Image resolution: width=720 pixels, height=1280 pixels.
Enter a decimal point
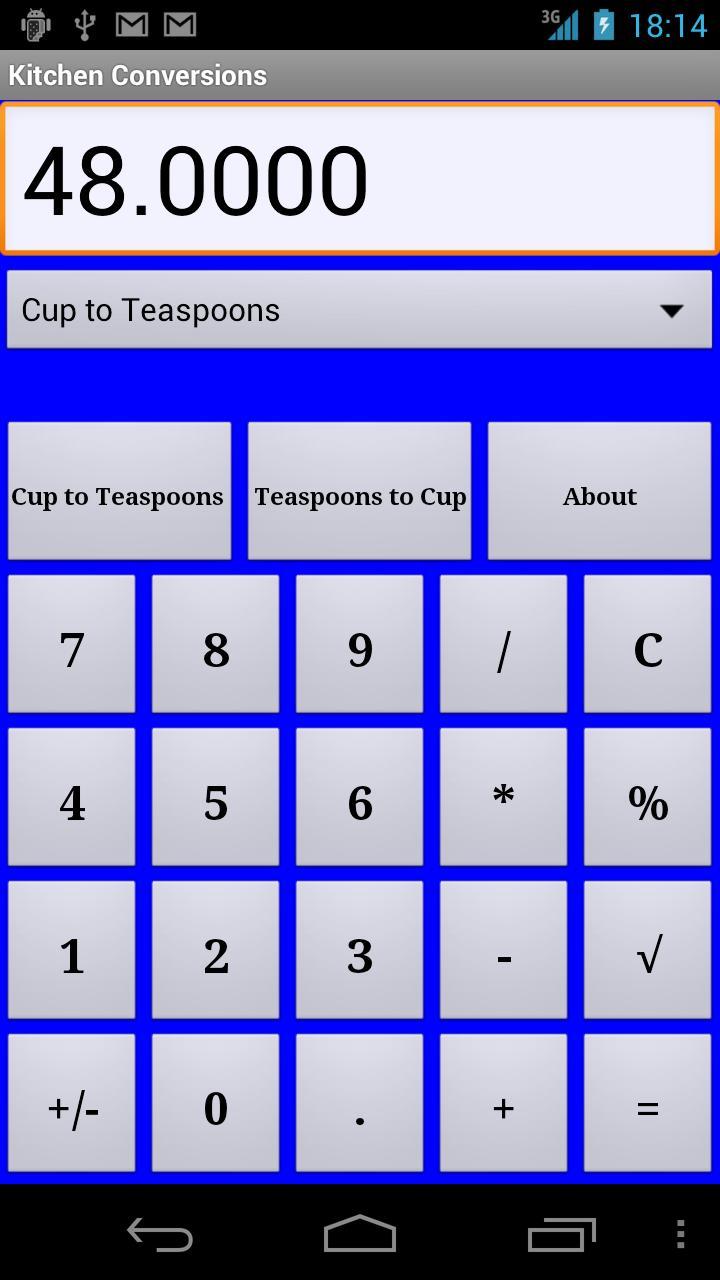359,1103
